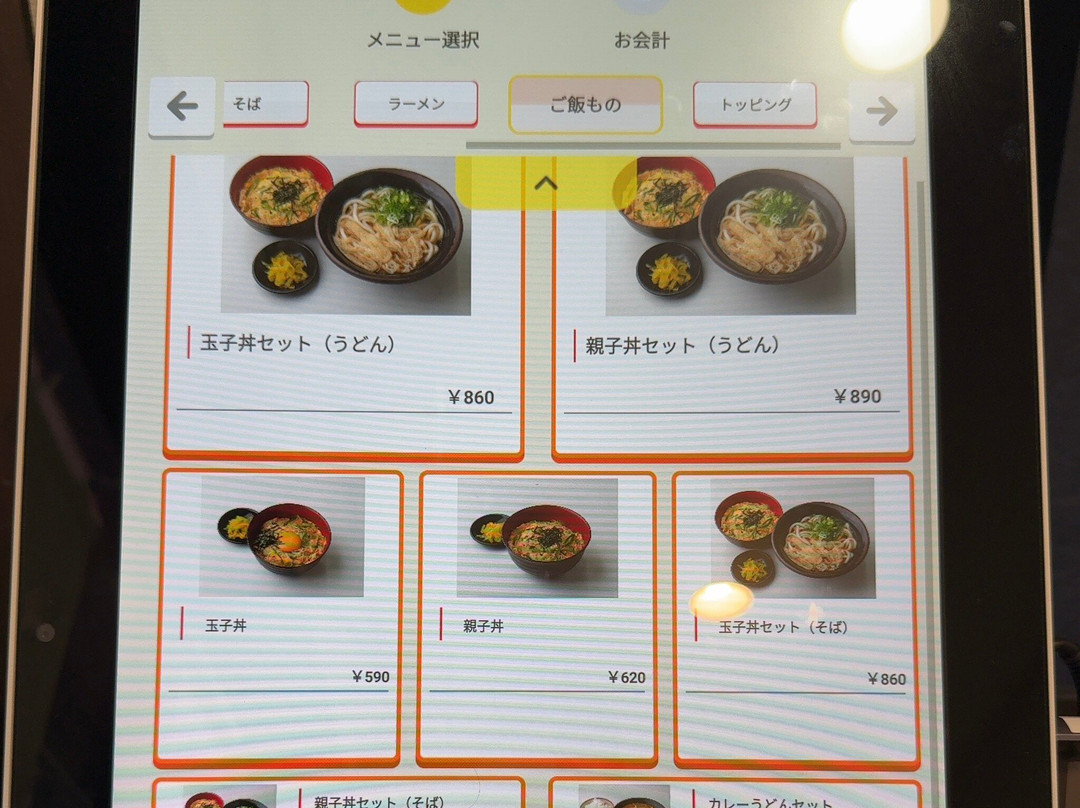This screenshot has width=1080, height=808.
Task: Choose the 親子丼 item for ¥620
Action: point(537,615)
